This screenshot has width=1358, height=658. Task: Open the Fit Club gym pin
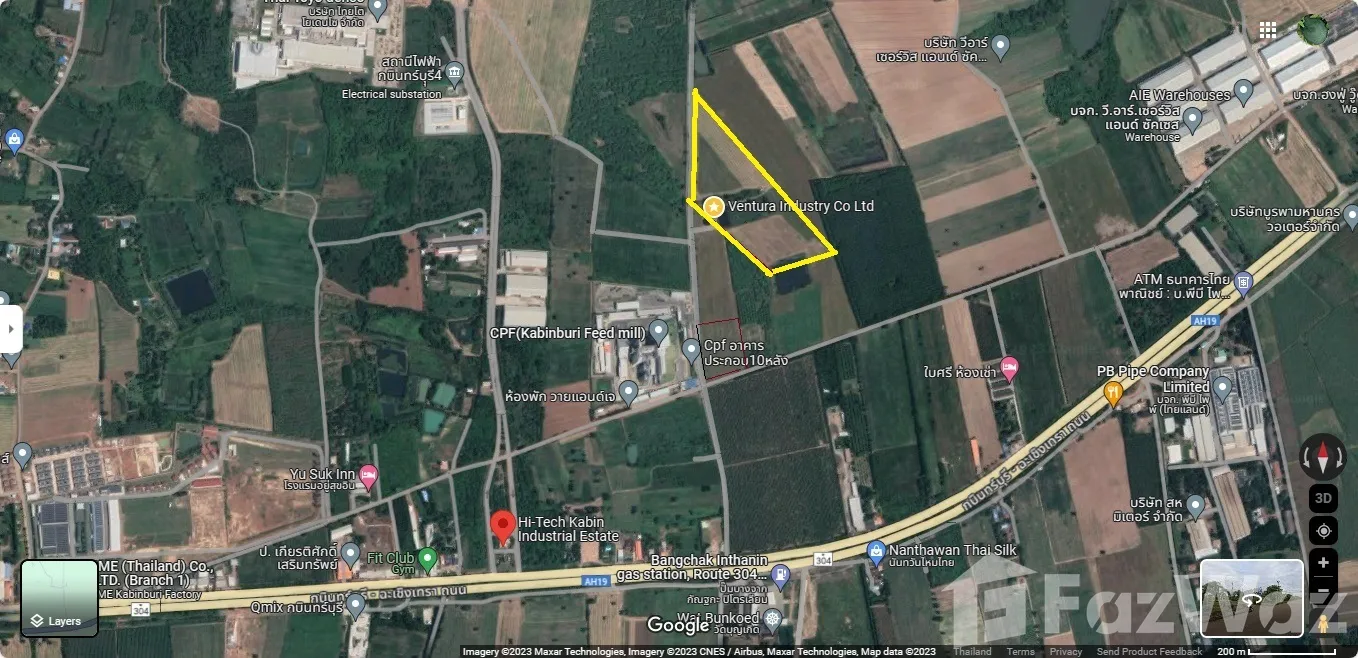coord(428,557)
